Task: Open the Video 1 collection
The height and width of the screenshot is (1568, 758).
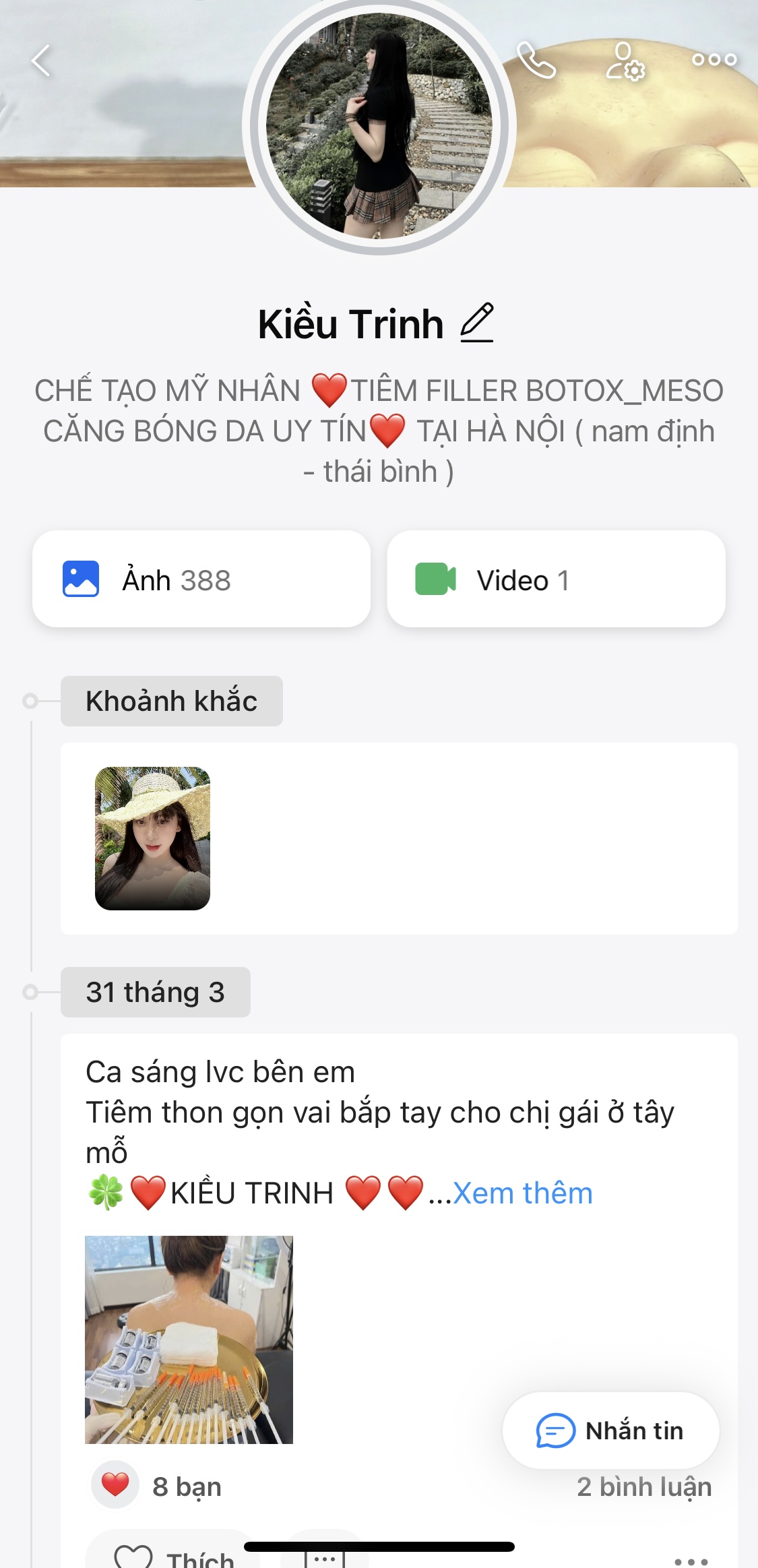Action: pyautogui.click(x=556, y=579)
